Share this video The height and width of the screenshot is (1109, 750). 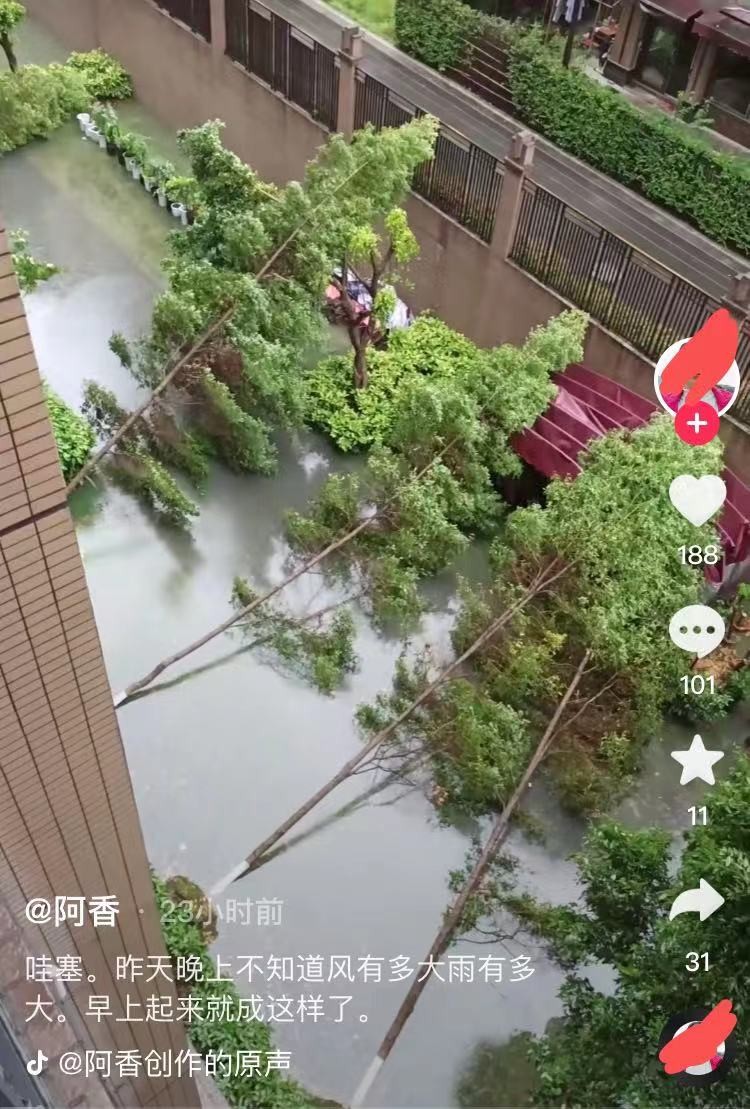(697, 901)
